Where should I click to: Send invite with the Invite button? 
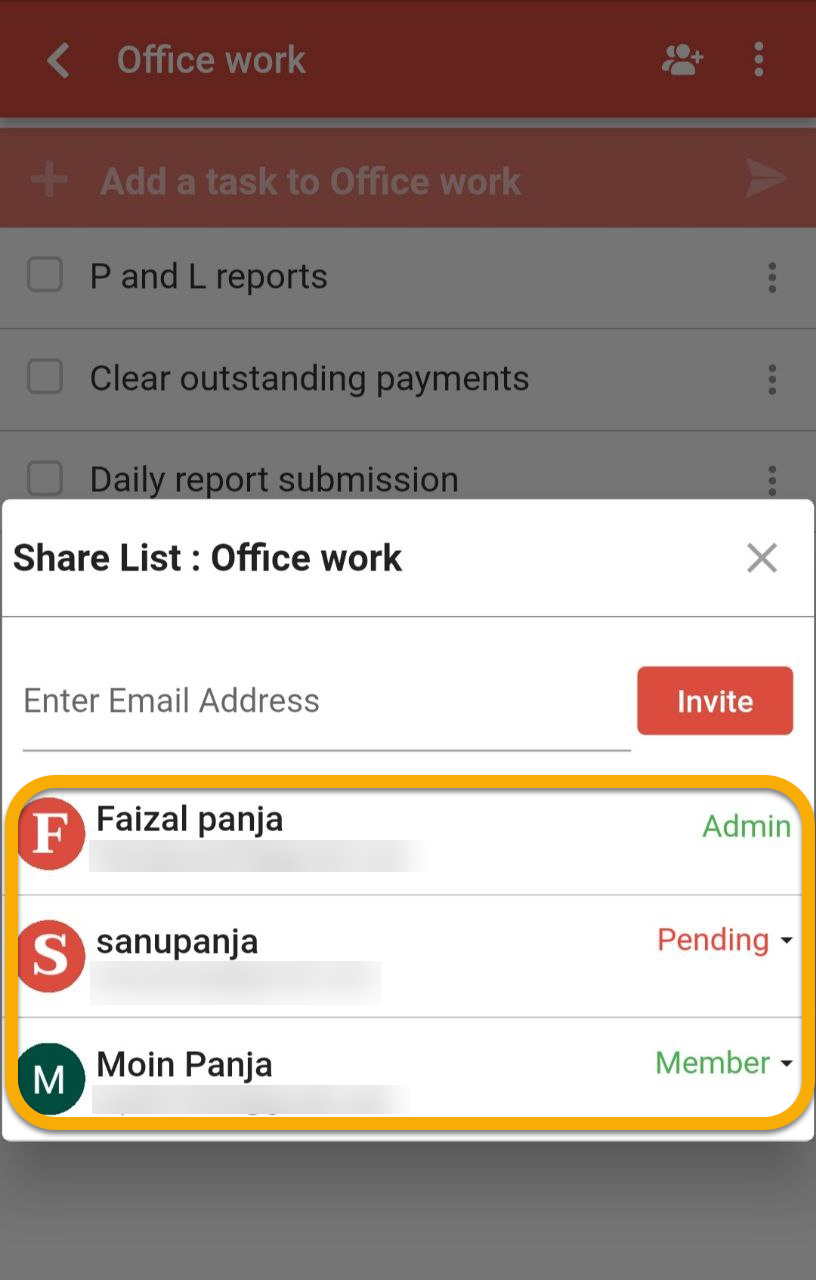tap(715, 701)
